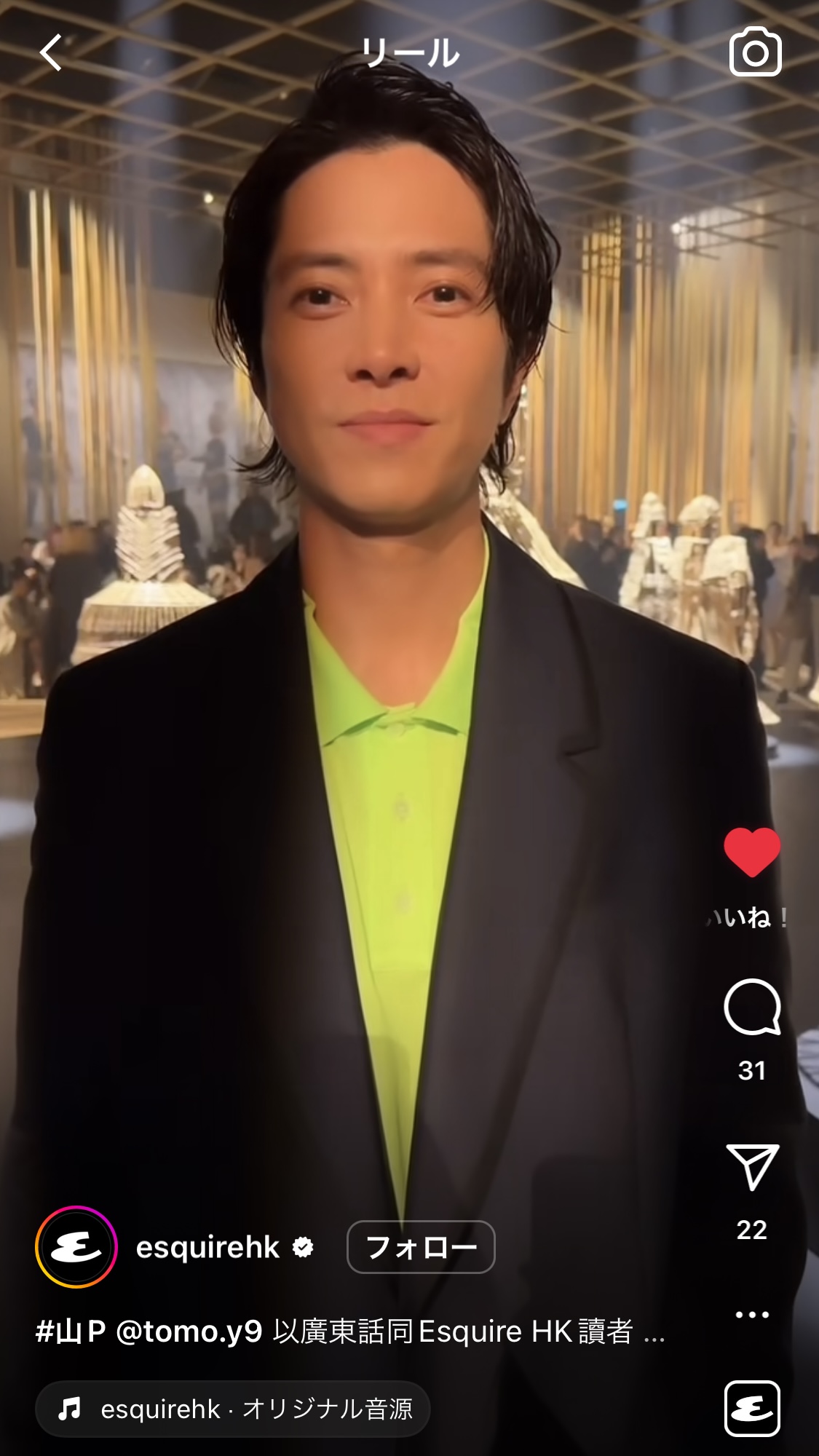Open the esquirehk profile picture
Viewport: 819px width, 1456px height.
tap(76, 1247)
